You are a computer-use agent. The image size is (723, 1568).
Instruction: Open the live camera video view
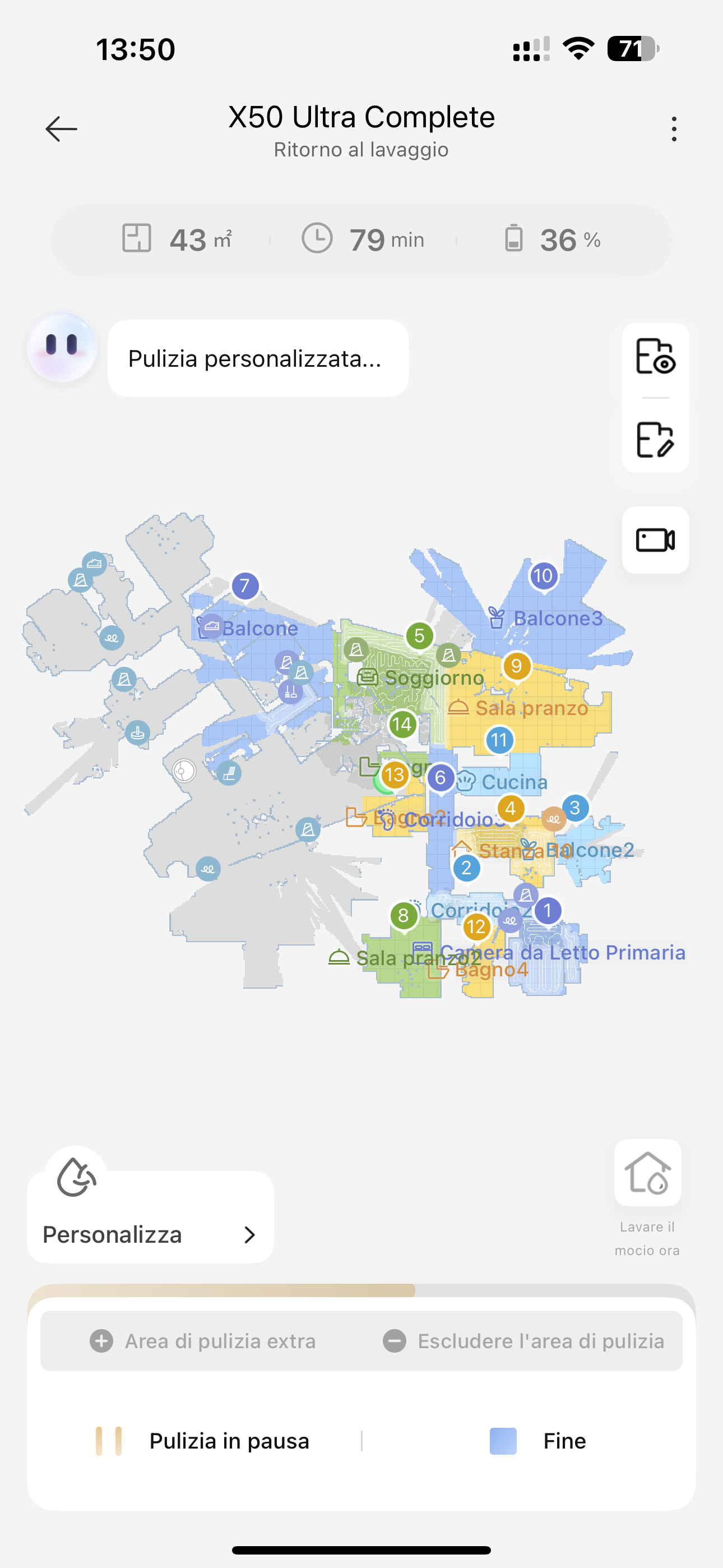tap(655, 540)
